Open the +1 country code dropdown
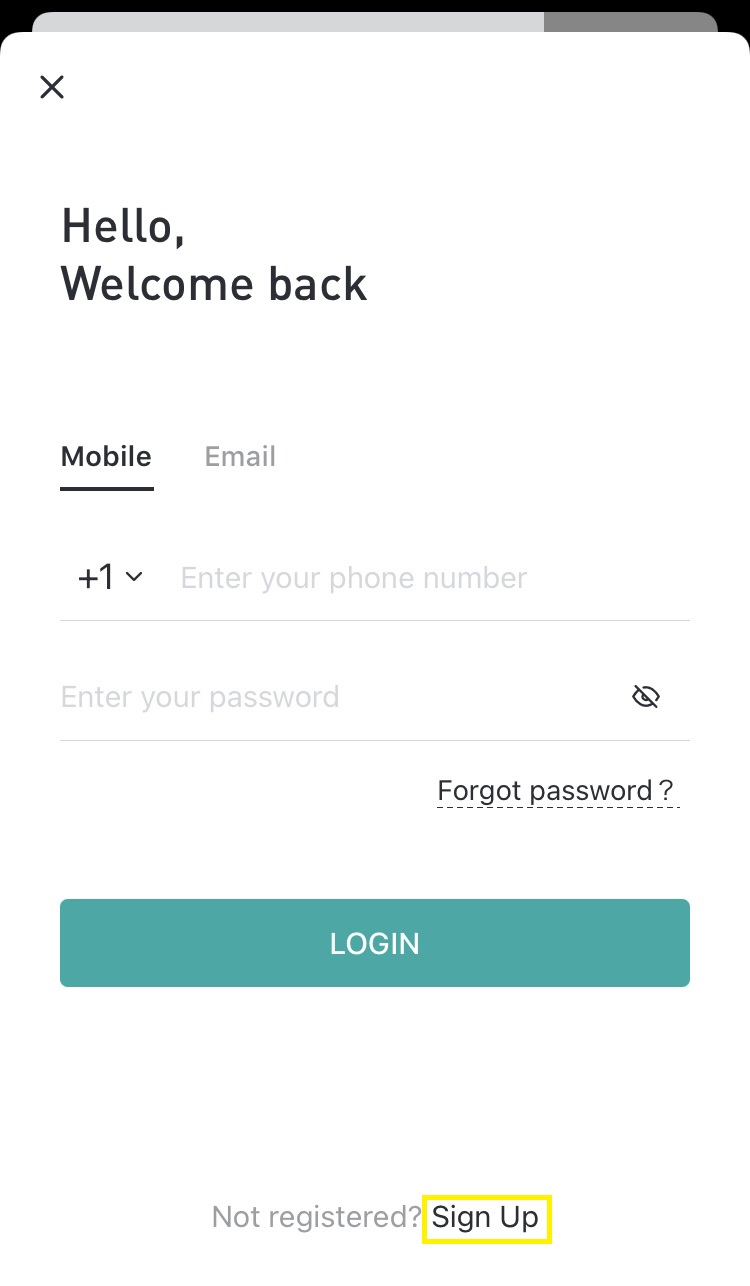This screenshot has width=750, height=1286. (110, 578)
